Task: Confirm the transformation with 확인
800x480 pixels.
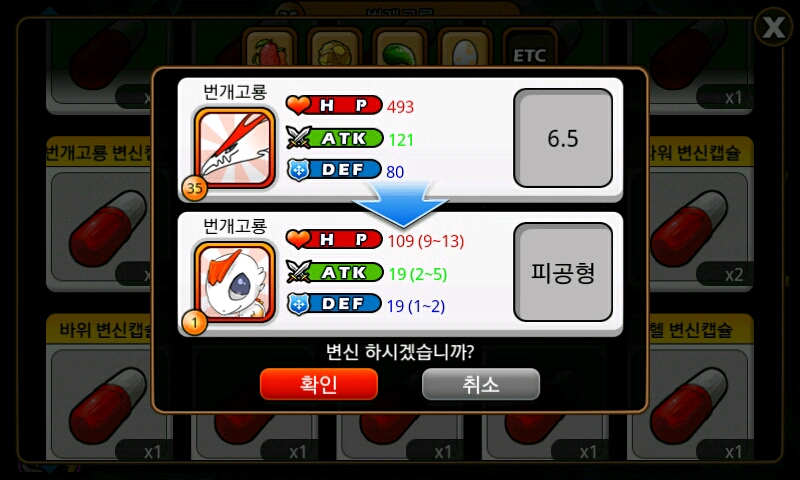Action: point(319,384)
